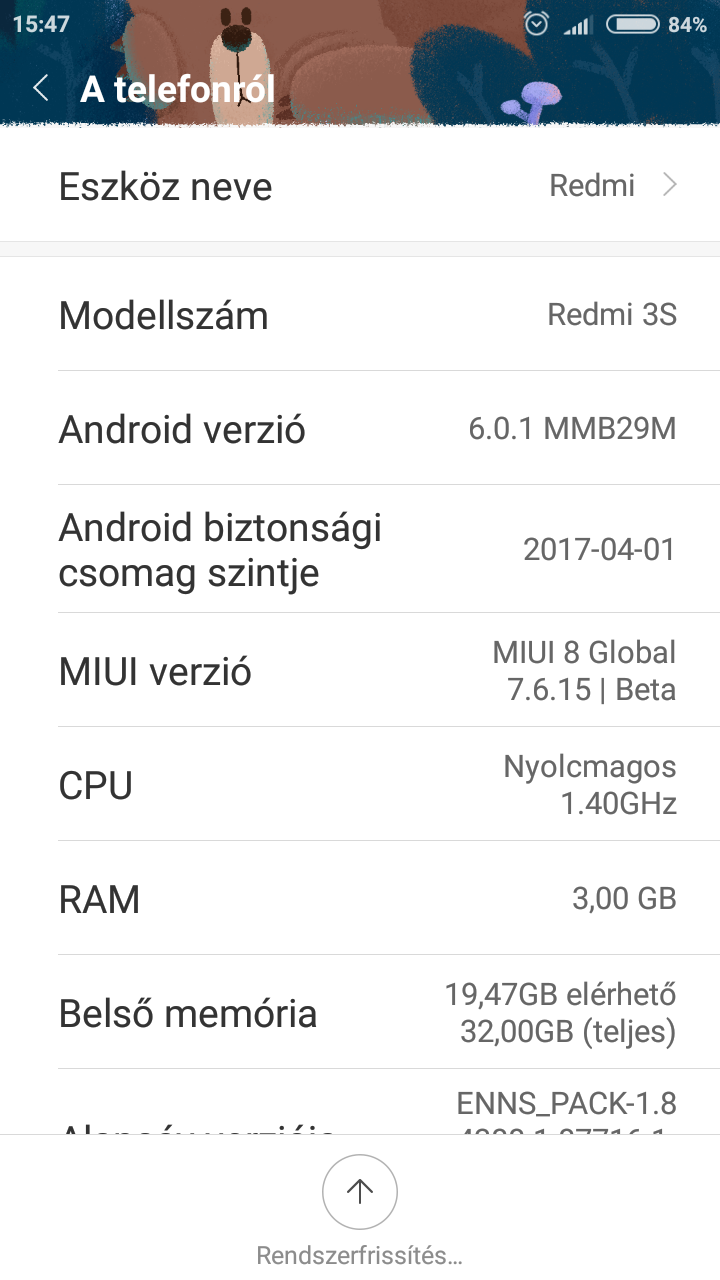Tap the Android verzió row
The width and height of the screenshot is (720, 1280).
[x=360, y=429]
